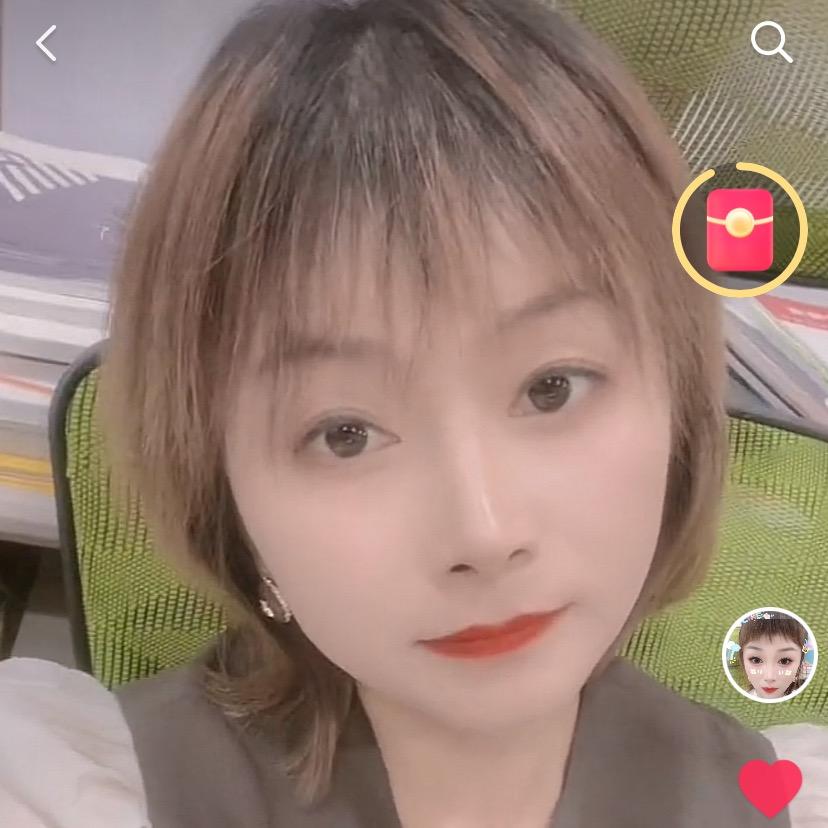Go back using the top arrow

[x=46, y=43]
